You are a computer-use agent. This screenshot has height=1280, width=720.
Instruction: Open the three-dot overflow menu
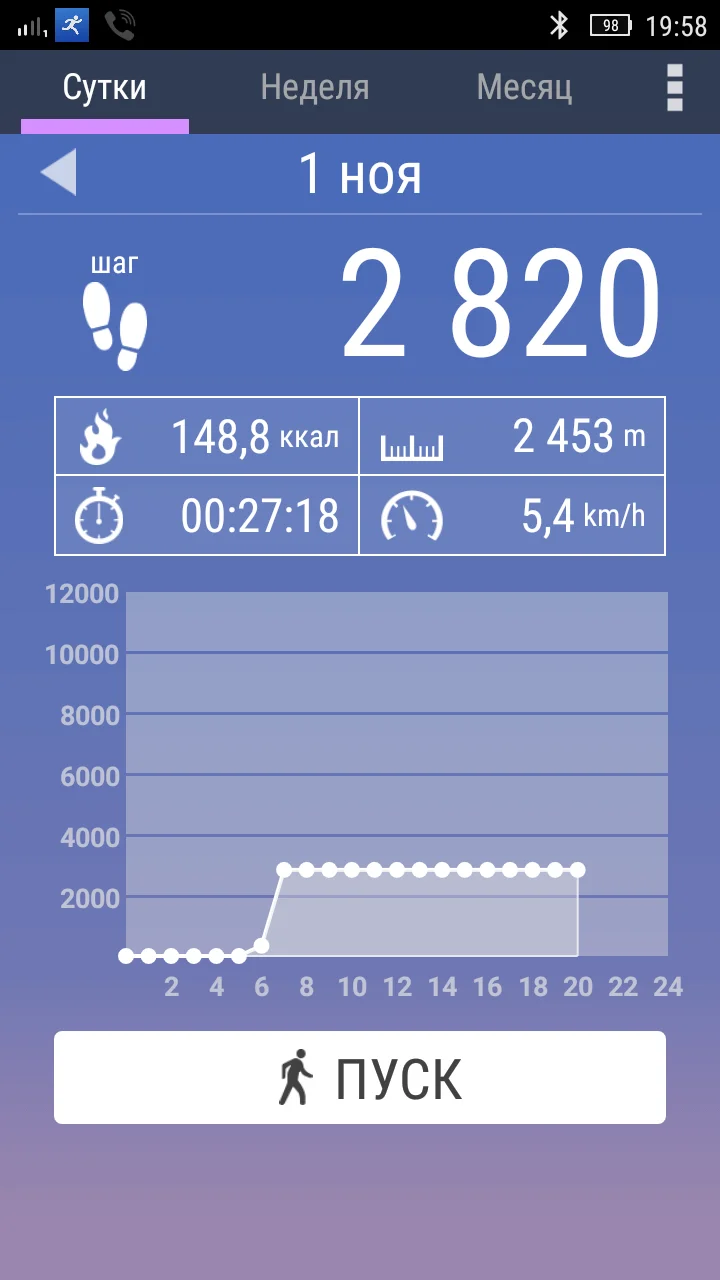click(x=675, y=88)
